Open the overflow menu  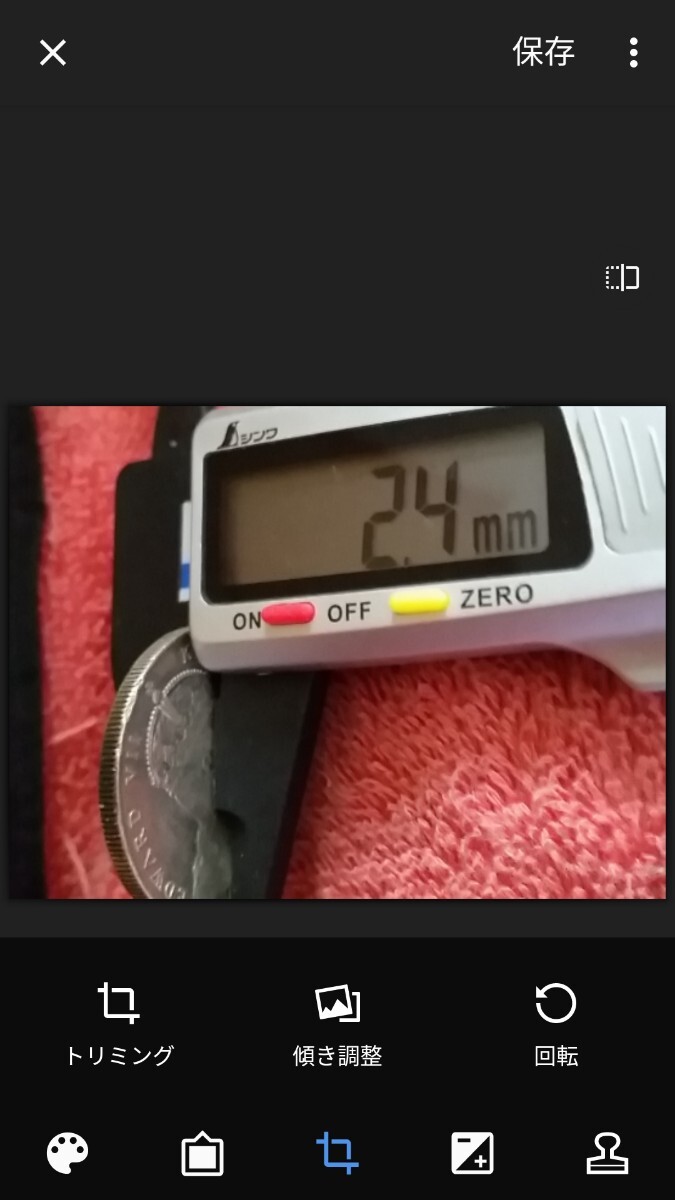(x=633, y=53)
